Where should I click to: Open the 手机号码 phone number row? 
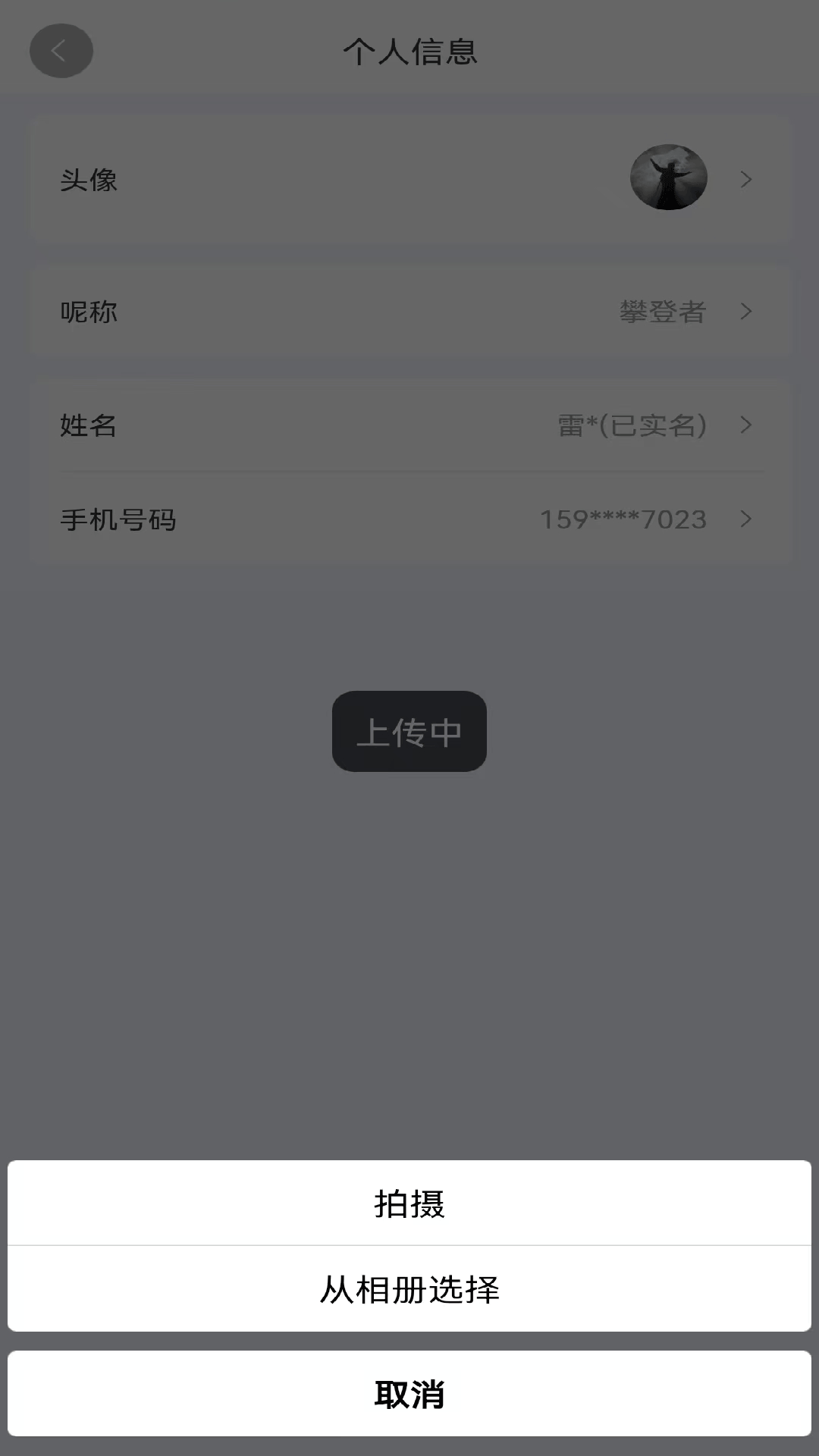[x=409, y=519]
